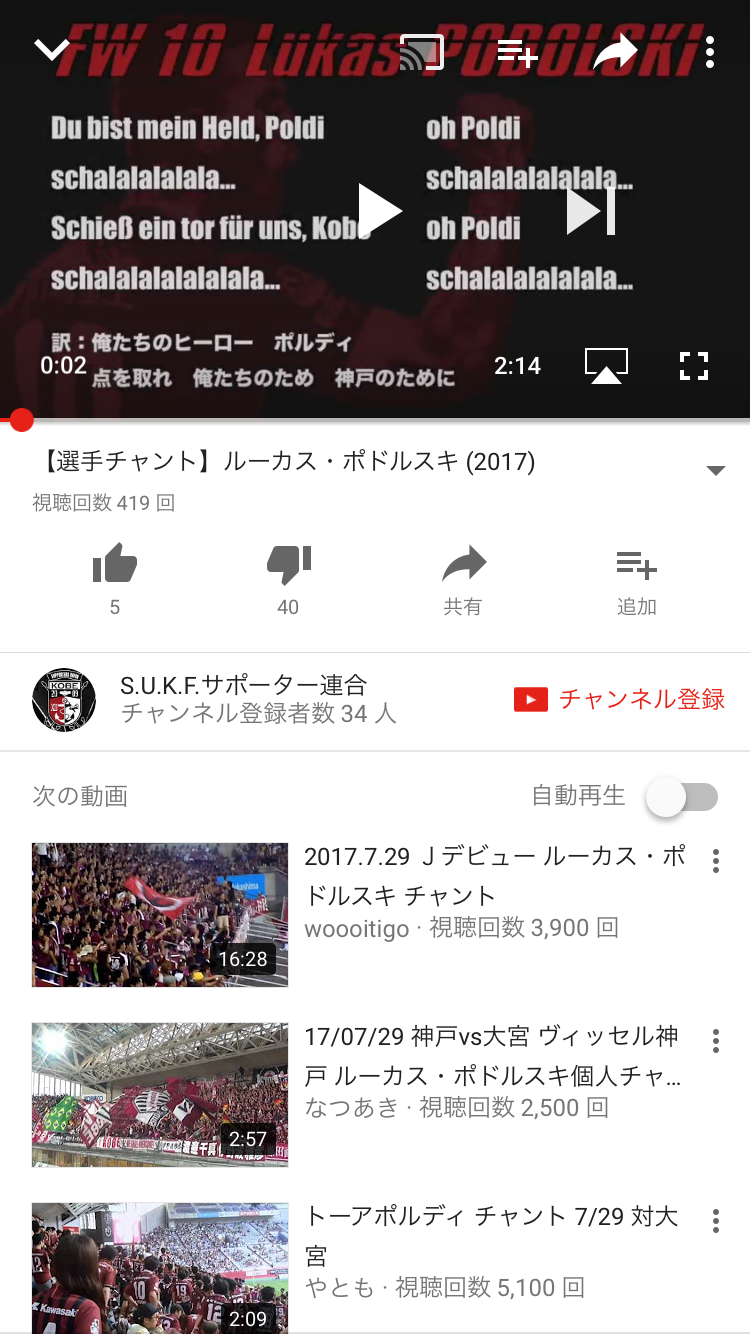Image resolution: width=750 pixels, height=1334 pixels.
Task: Tap 追加 to save the video
Action: point(636,578)
